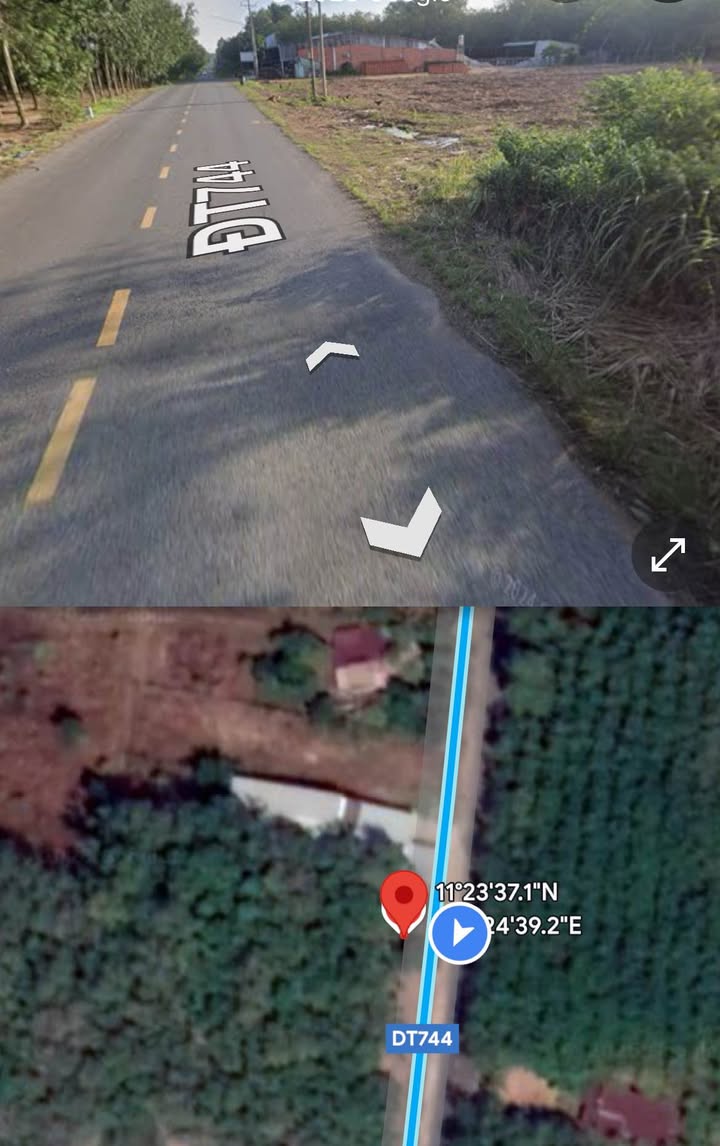Tap the blue Street View position marker
This screenshot has height=1146, width=720.
pyautogui.click(x=460, y=933)
